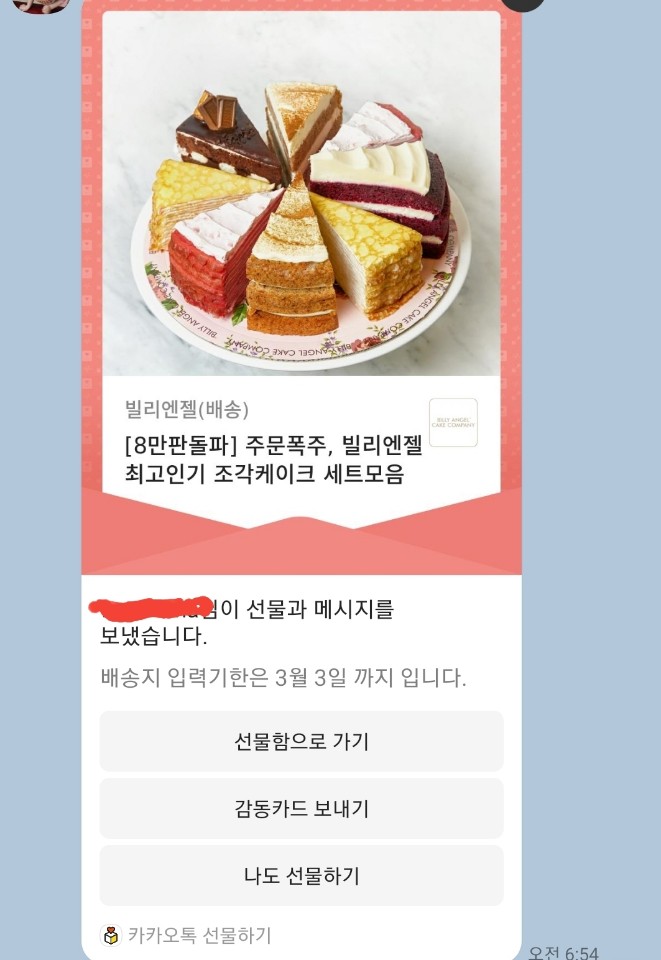Open the 빌리엔젤 cake set gift card
This screenshot has width=661, height=960.
301,250
